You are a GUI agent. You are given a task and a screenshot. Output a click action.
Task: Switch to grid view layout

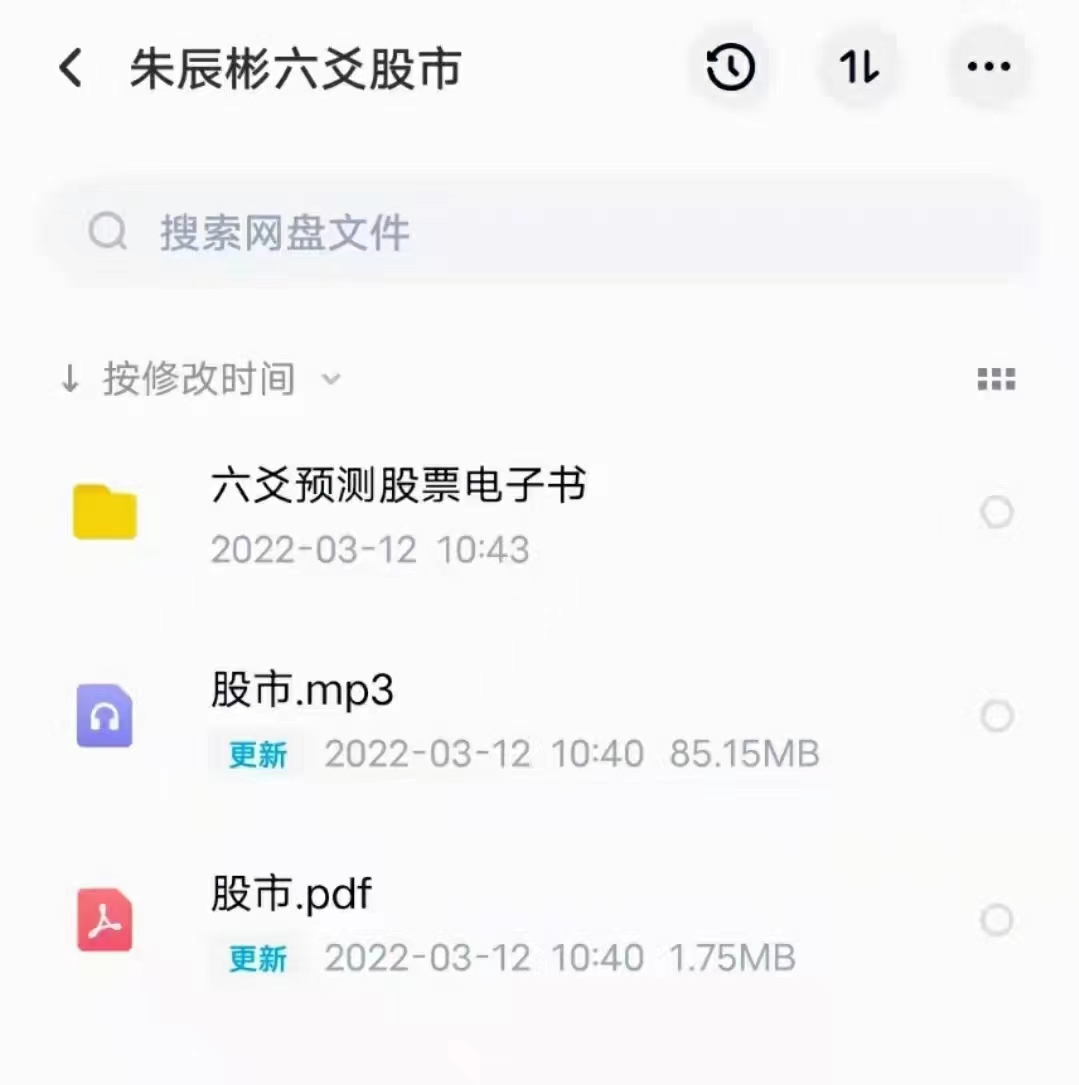996,378
